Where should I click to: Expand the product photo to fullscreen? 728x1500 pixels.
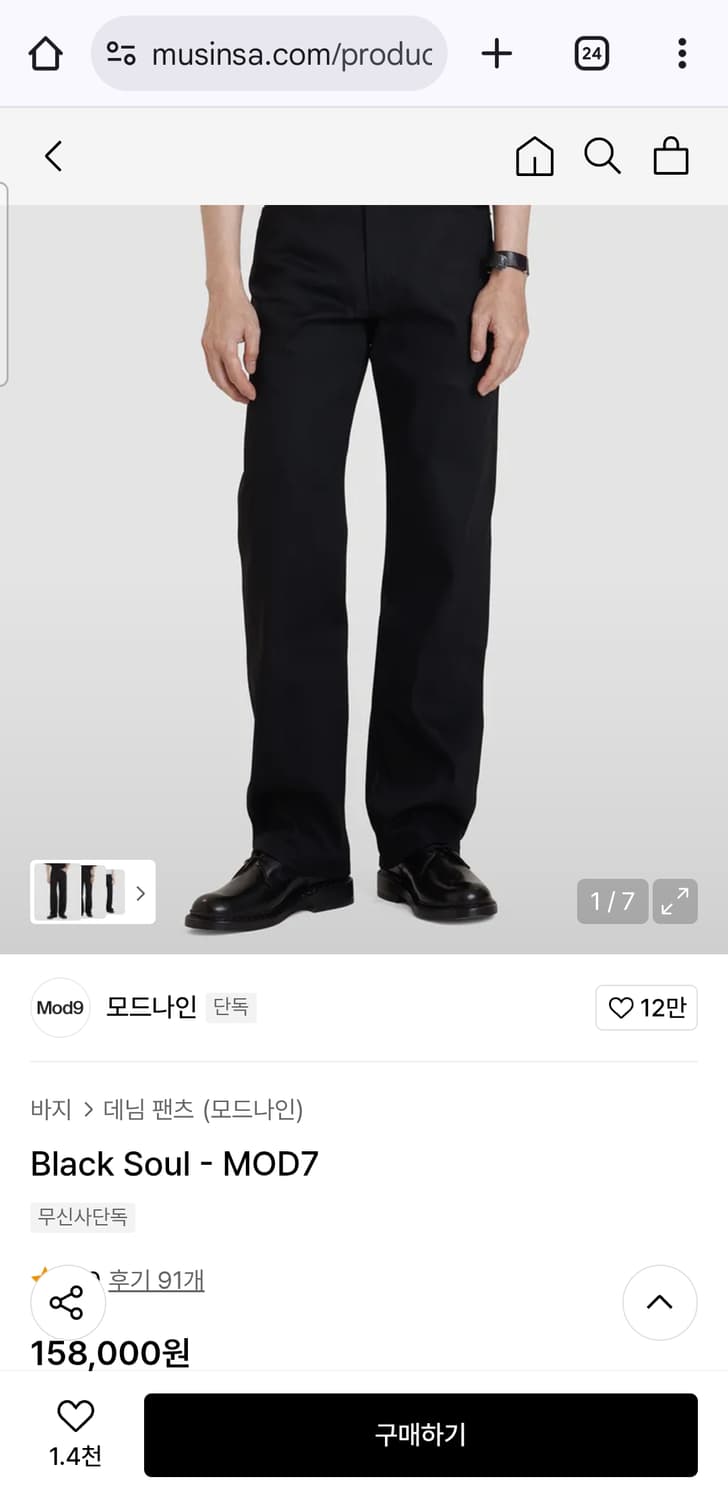pyautogui.click(x=675, y=901)
